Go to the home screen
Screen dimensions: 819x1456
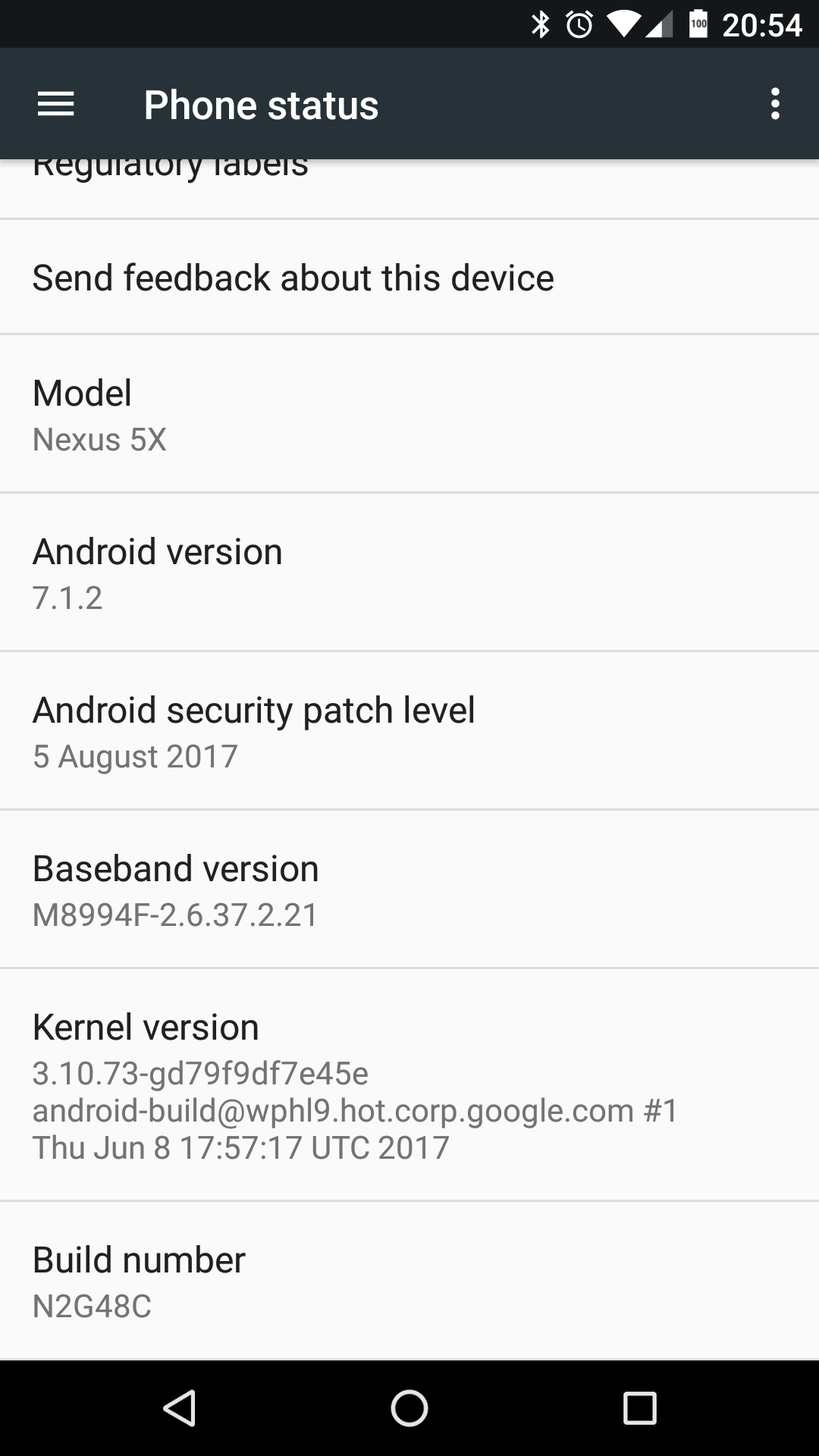(x=409, y=1408)
